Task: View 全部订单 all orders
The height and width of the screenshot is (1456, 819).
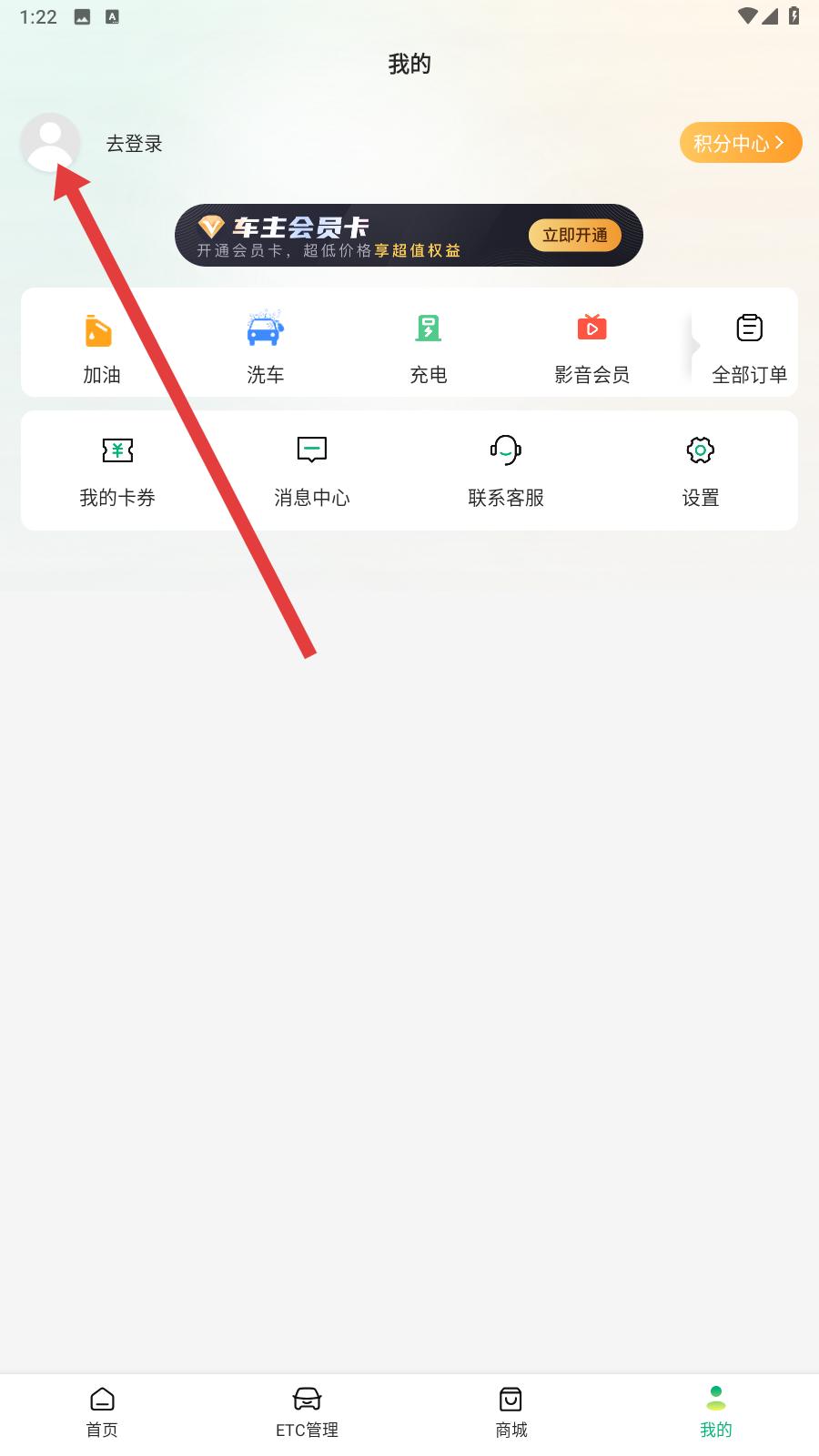Action: (x=749, y=346)
